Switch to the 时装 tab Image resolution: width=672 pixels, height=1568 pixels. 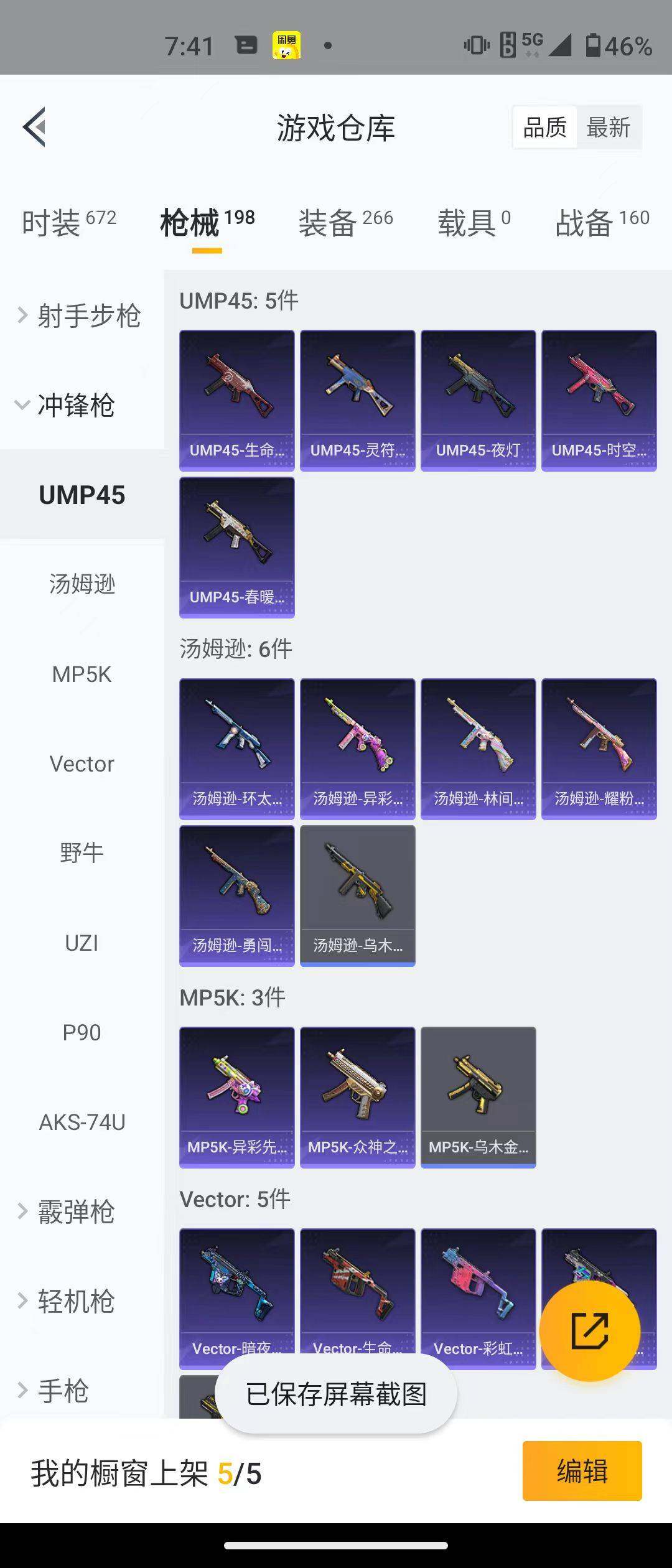[x=68, y=223]
